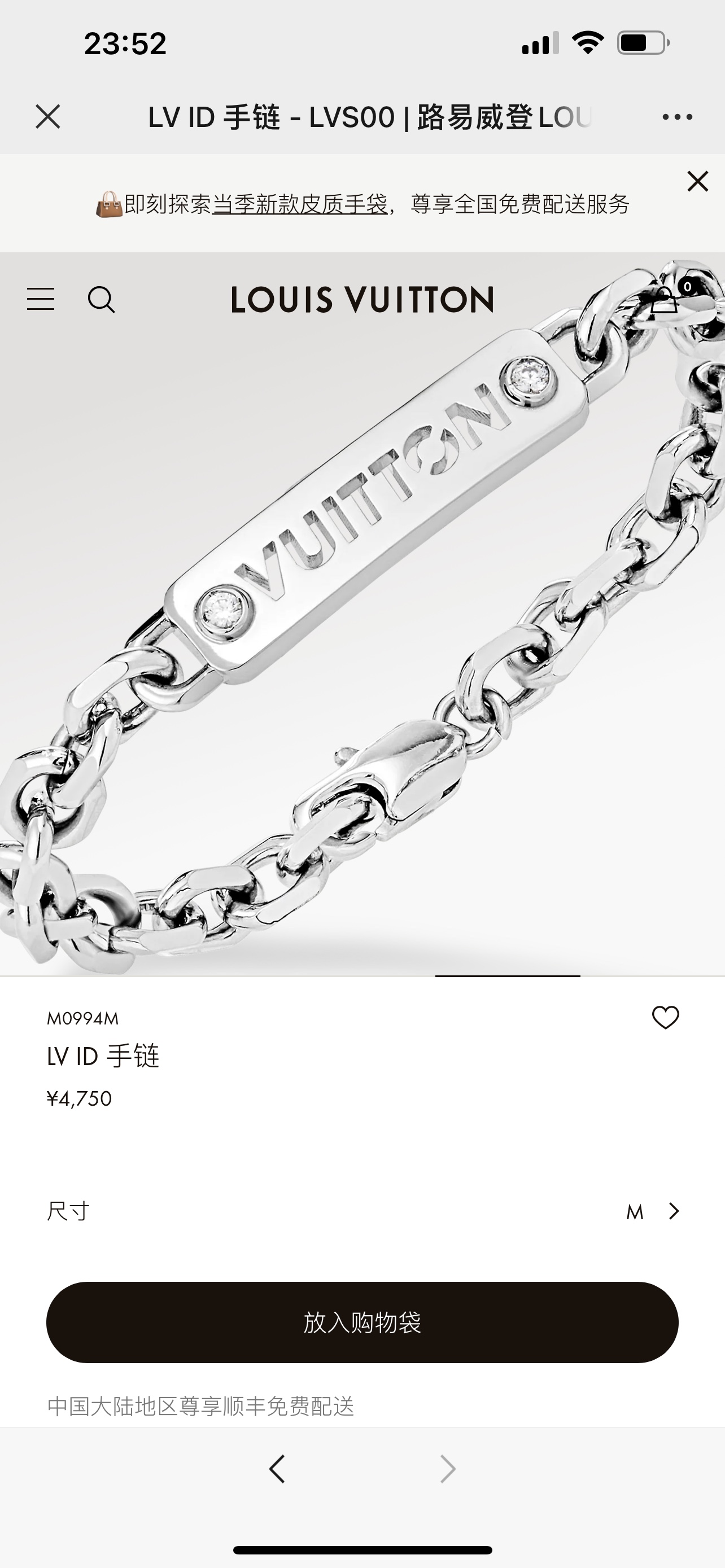Dismiss the free shipping promo banner
Image resolution: width=725 pixels, height=1568 pixels.
697,181
